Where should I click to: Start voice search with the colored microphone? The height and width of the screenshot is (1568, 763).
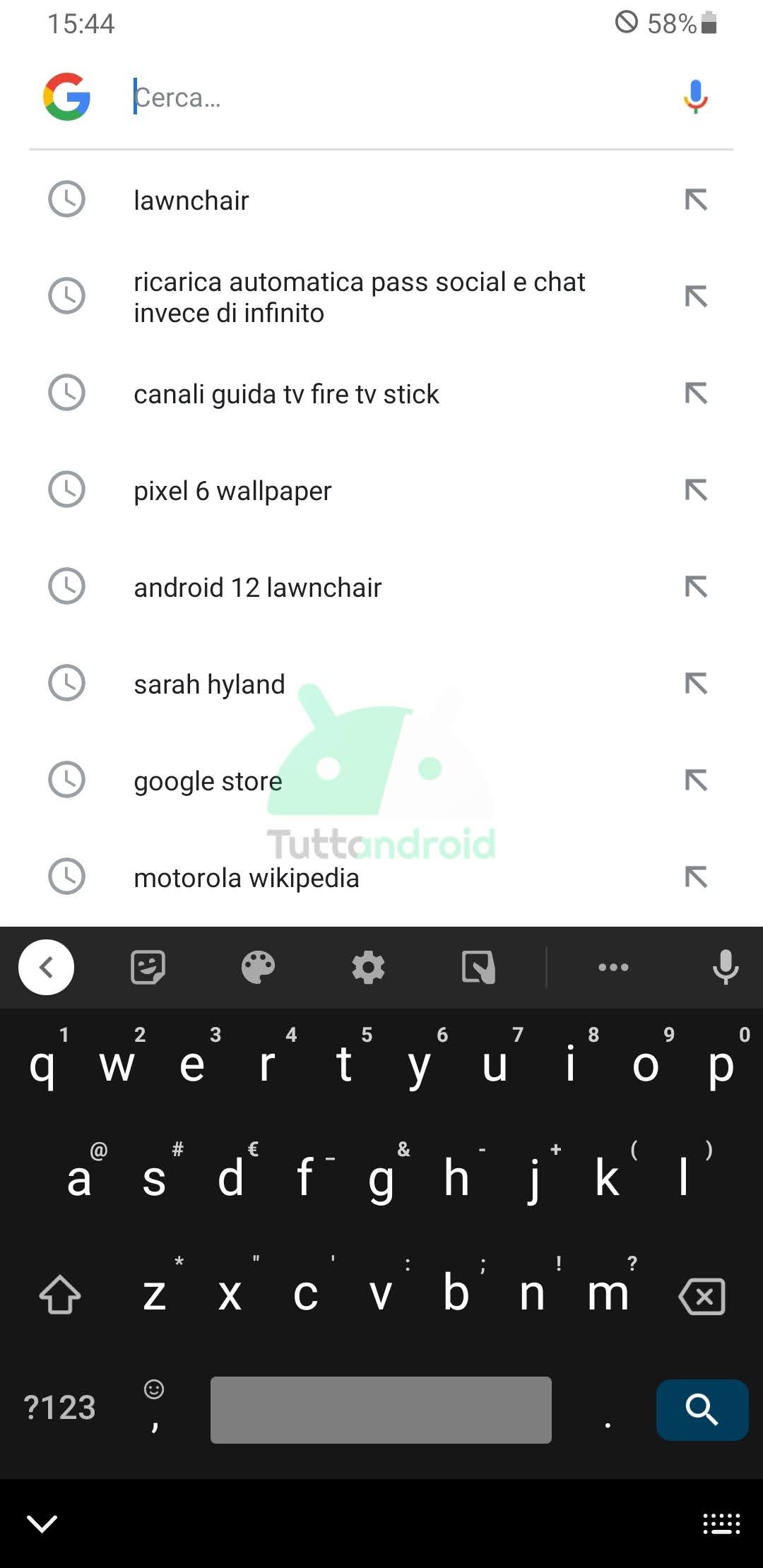pyautogui.click(x=696, y=97)
